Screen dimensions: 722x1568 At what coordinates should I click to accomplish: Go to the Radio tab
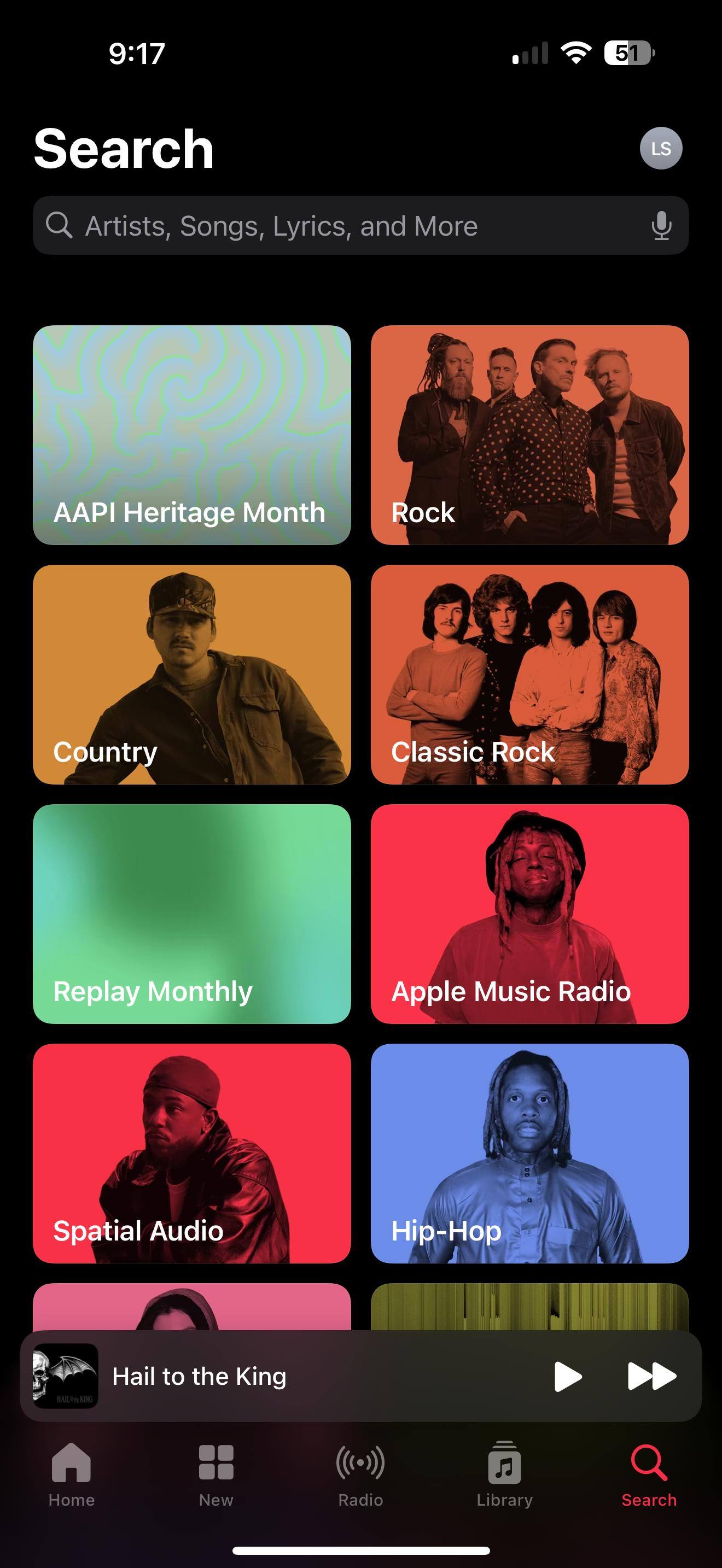click(x=360, y=1473)
